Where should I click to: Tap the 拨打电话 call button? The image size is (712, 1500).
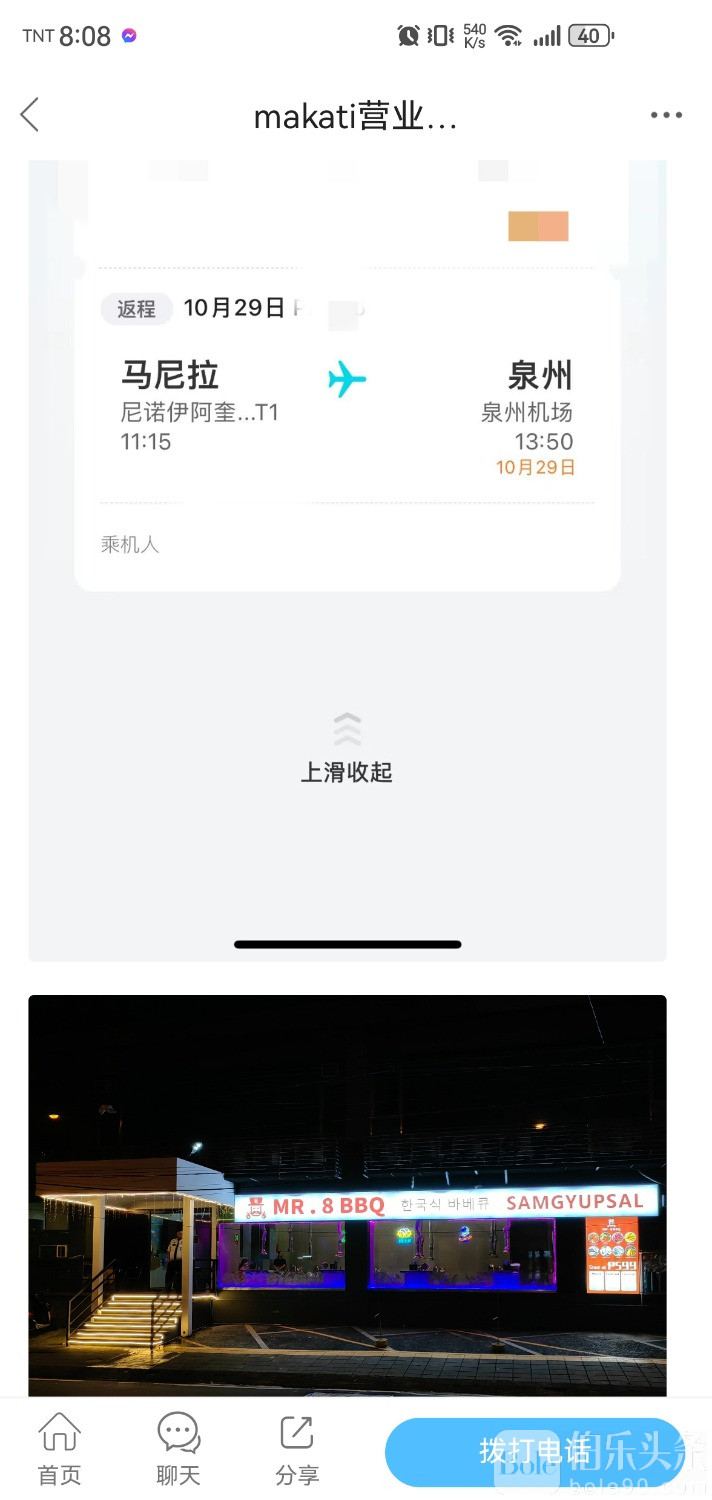pos(534,1452)
